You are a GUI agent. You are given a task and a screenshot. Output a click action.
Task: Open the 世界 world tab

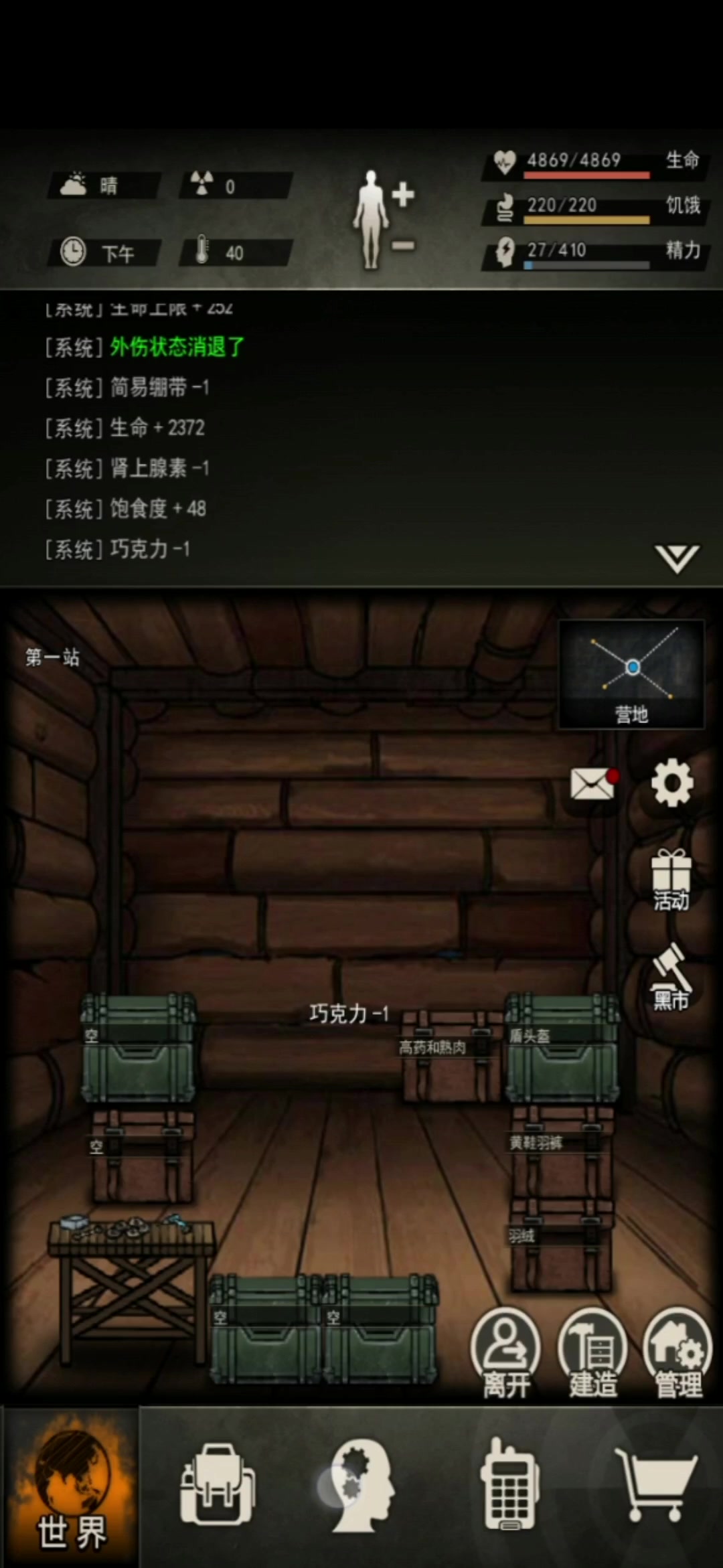click(70, 1486)
